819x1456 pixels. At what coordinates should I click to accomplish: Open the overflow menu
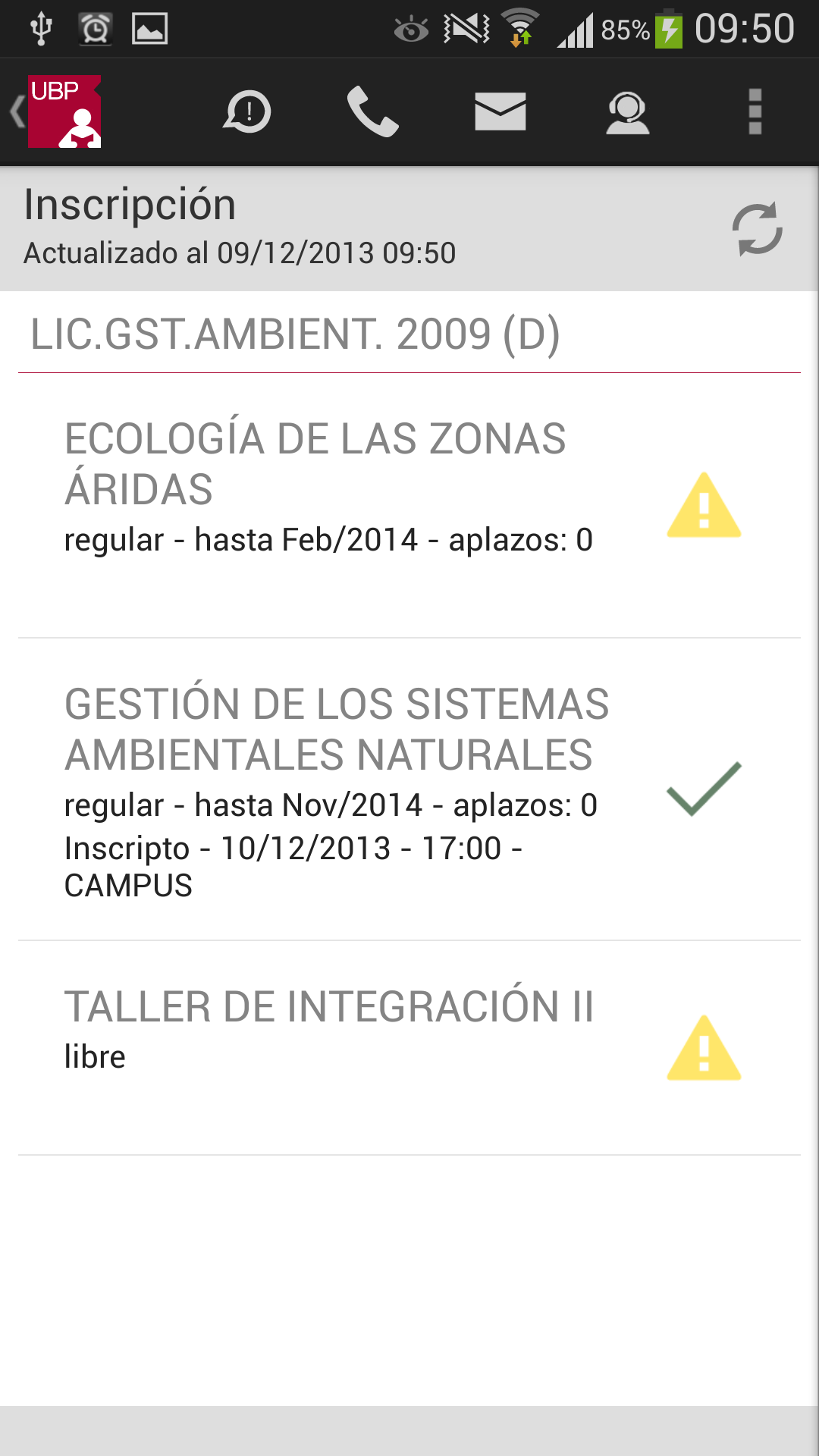click(x=755, y=112)
